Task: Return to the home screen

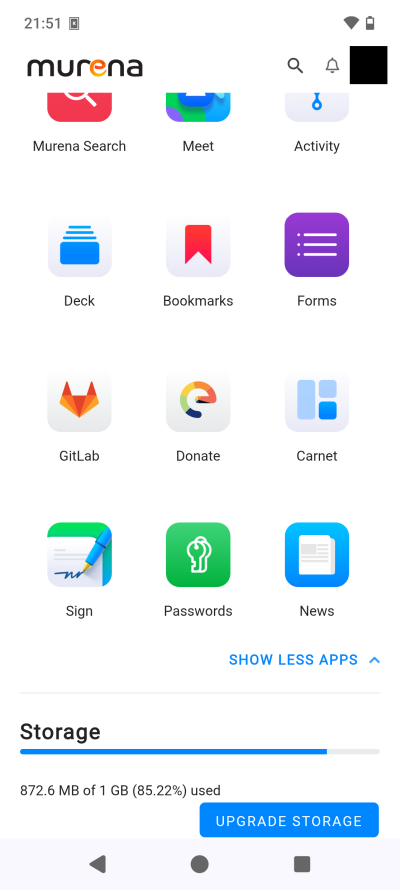Action: coord(200,864)
